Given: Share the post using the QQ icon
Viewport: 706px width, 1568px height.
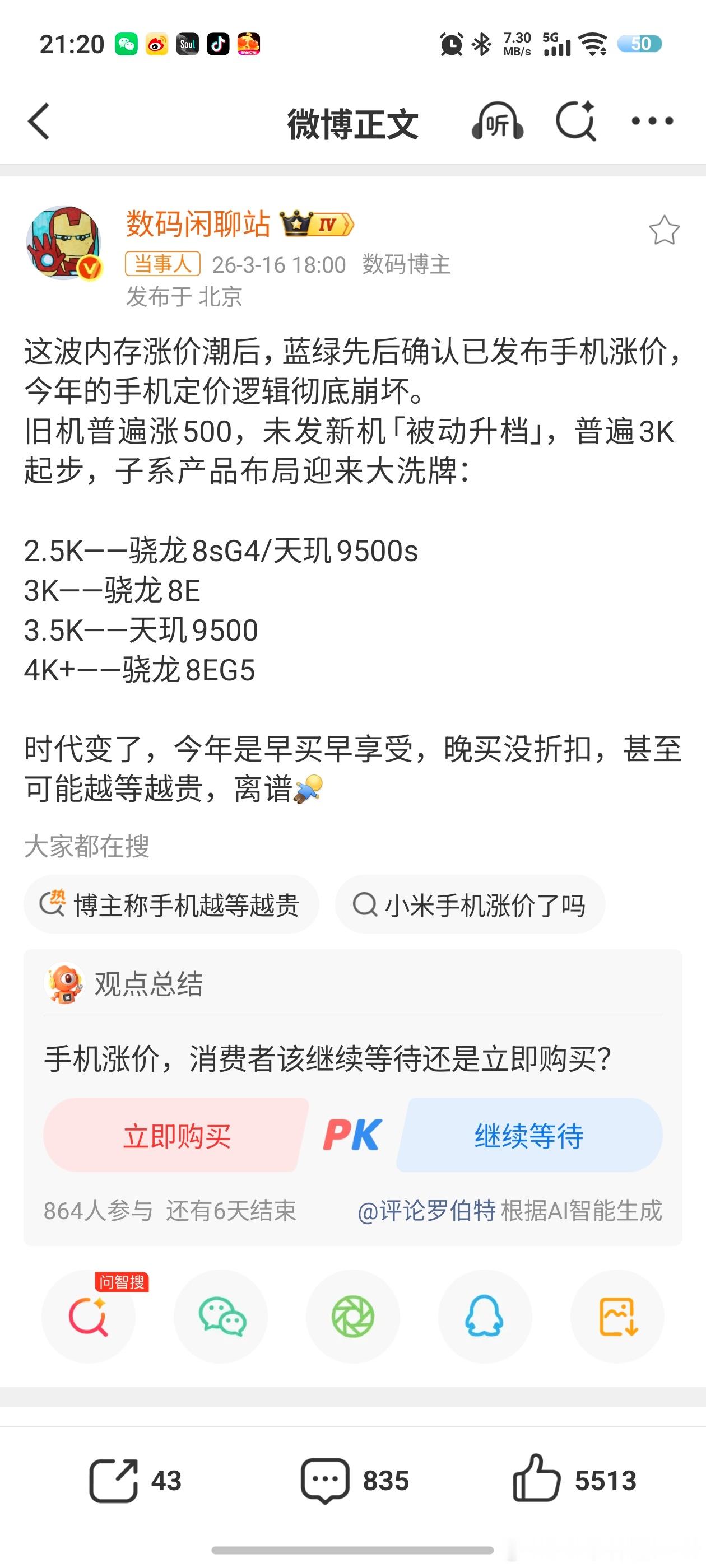Looking at the screenshot, I should click(484, 1317).
